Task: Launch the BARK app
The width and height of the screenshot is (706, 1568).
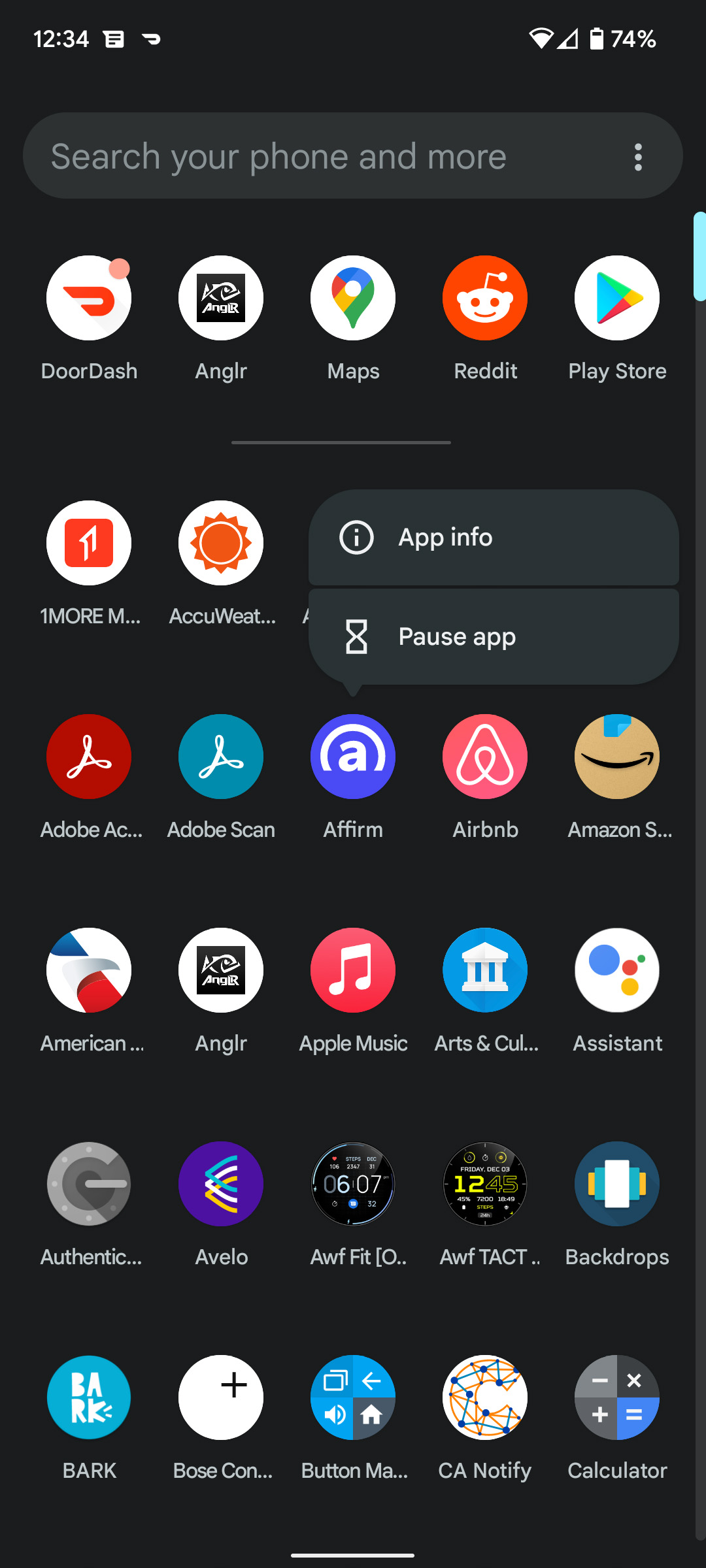Action: (x=89, y=1398)
